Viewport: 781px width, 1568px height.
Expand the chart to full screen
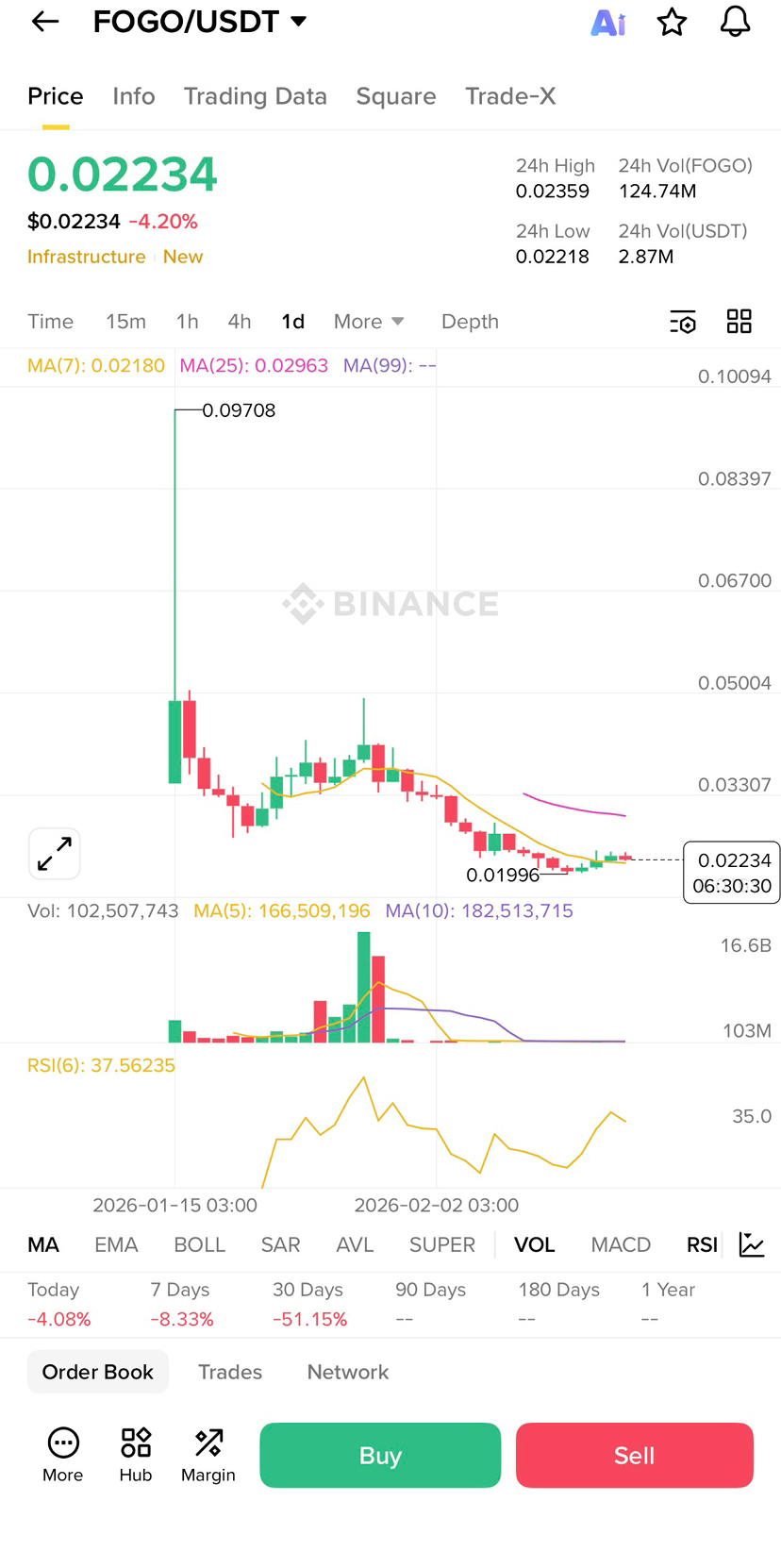coord(55,854)
